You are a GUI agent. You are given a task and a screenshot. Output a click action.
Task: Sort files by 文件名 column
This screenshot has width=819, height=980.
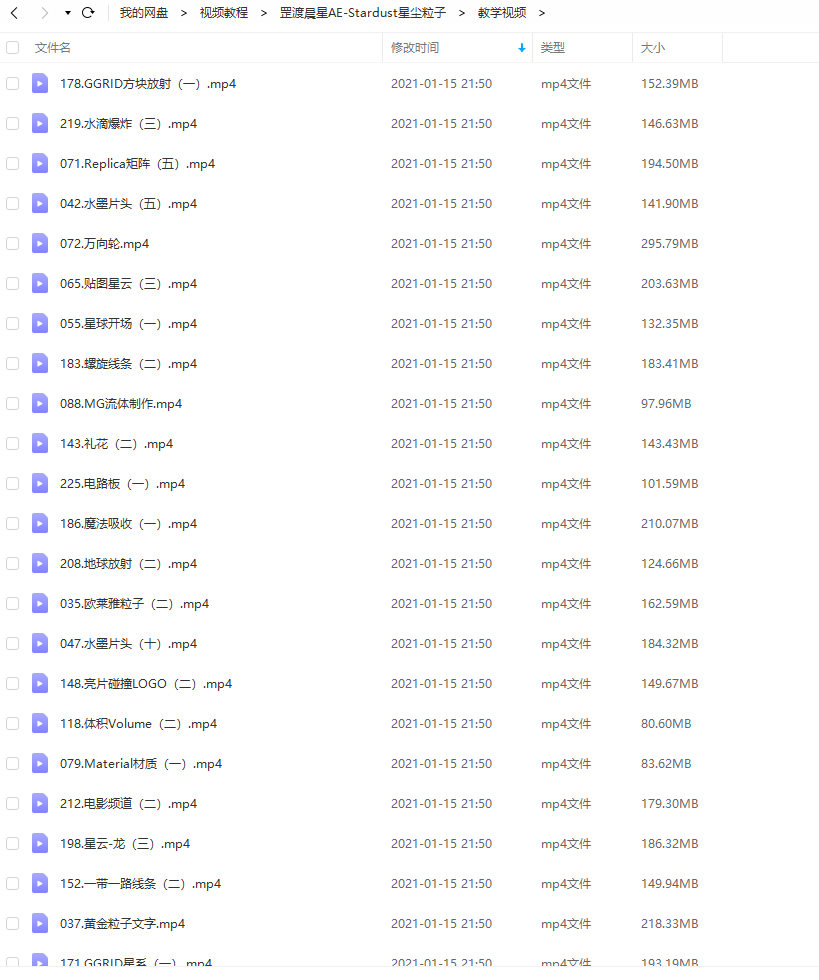[52, 48]
